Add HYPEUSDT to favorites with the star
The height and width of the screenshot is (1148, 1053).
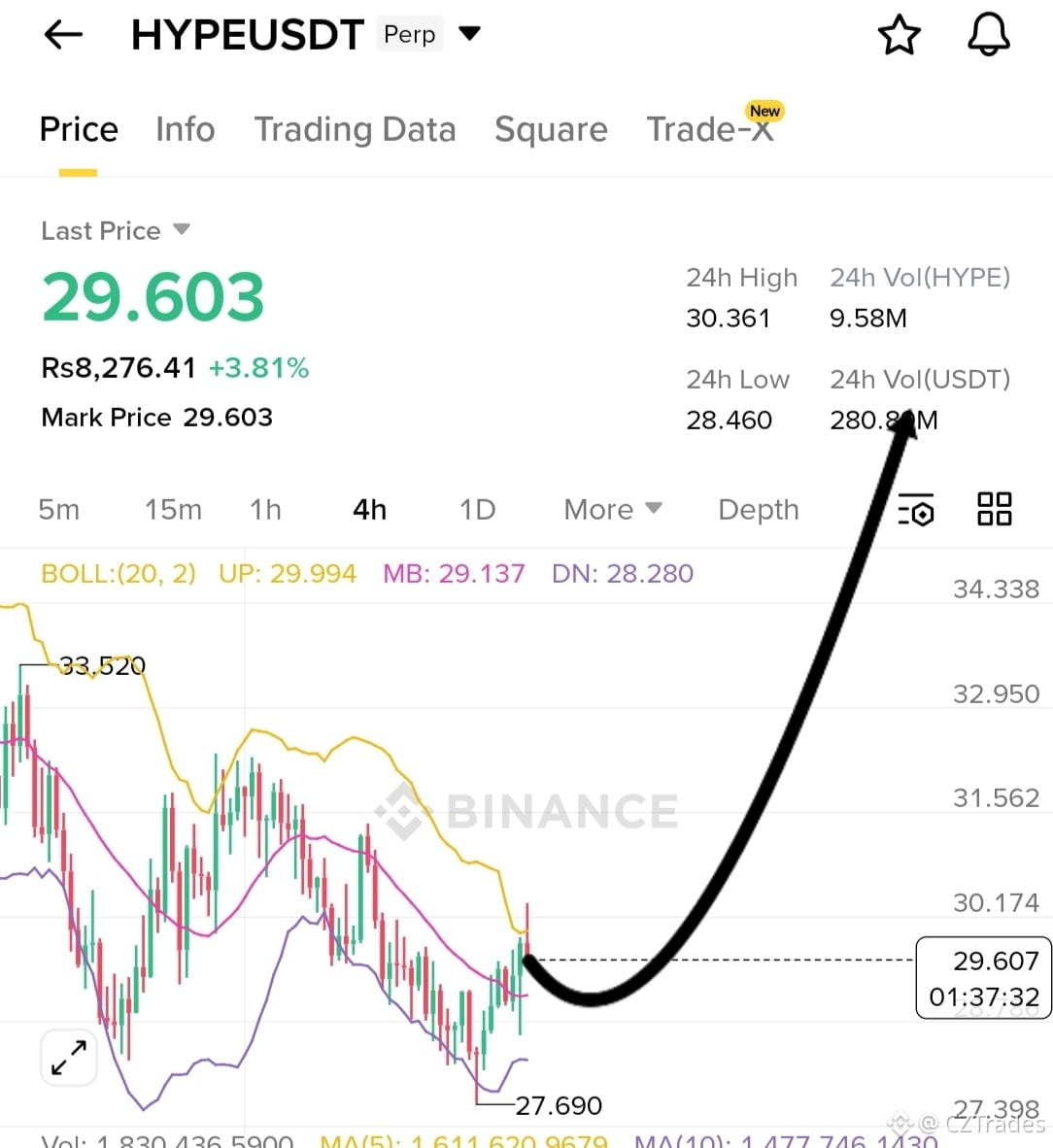(899, 36)
